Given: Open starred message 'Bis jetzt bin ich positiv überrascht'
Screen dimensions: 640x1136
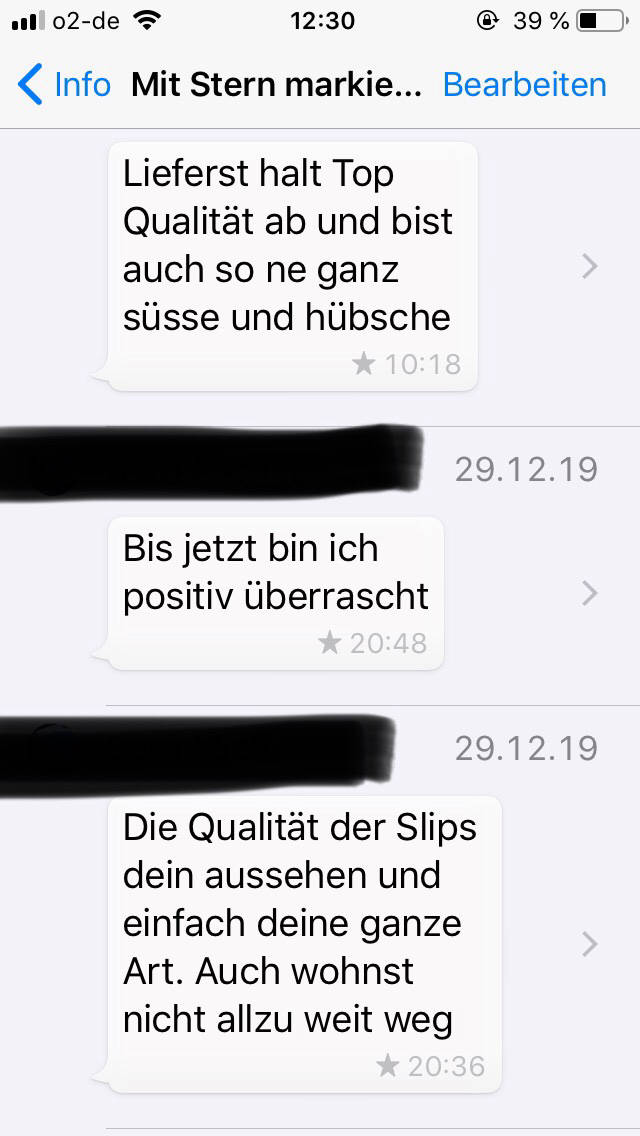Looking at the screenshot, I should [x=275, y=592].
